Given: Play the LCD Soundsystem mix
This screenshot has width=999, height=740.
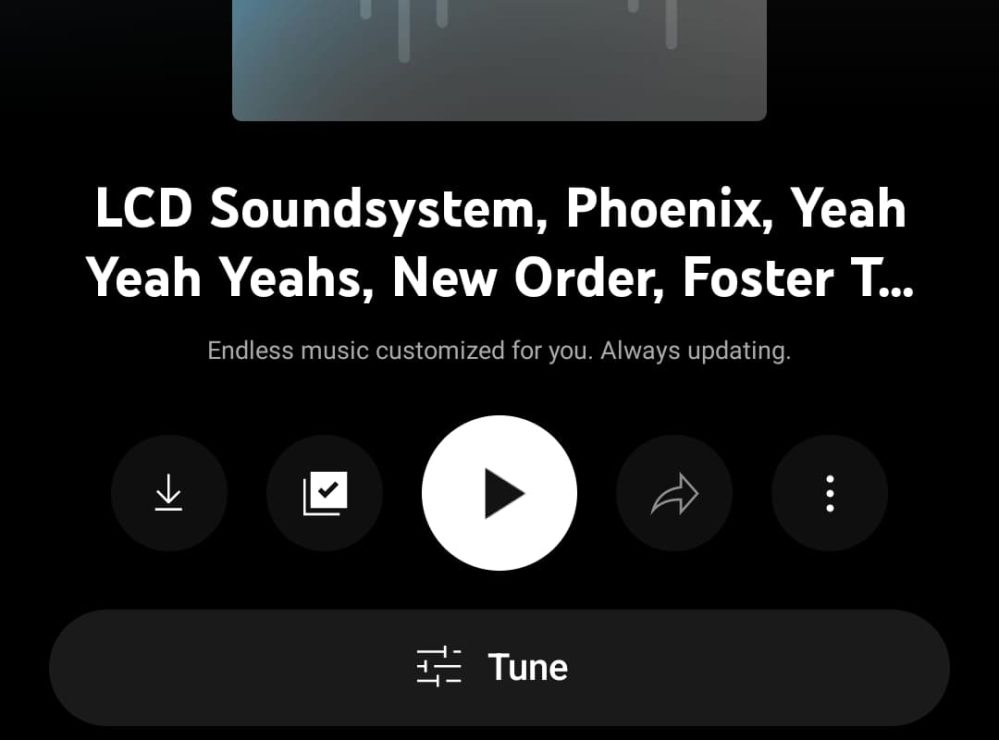Looking at the screenshot, I should [499, 493].
